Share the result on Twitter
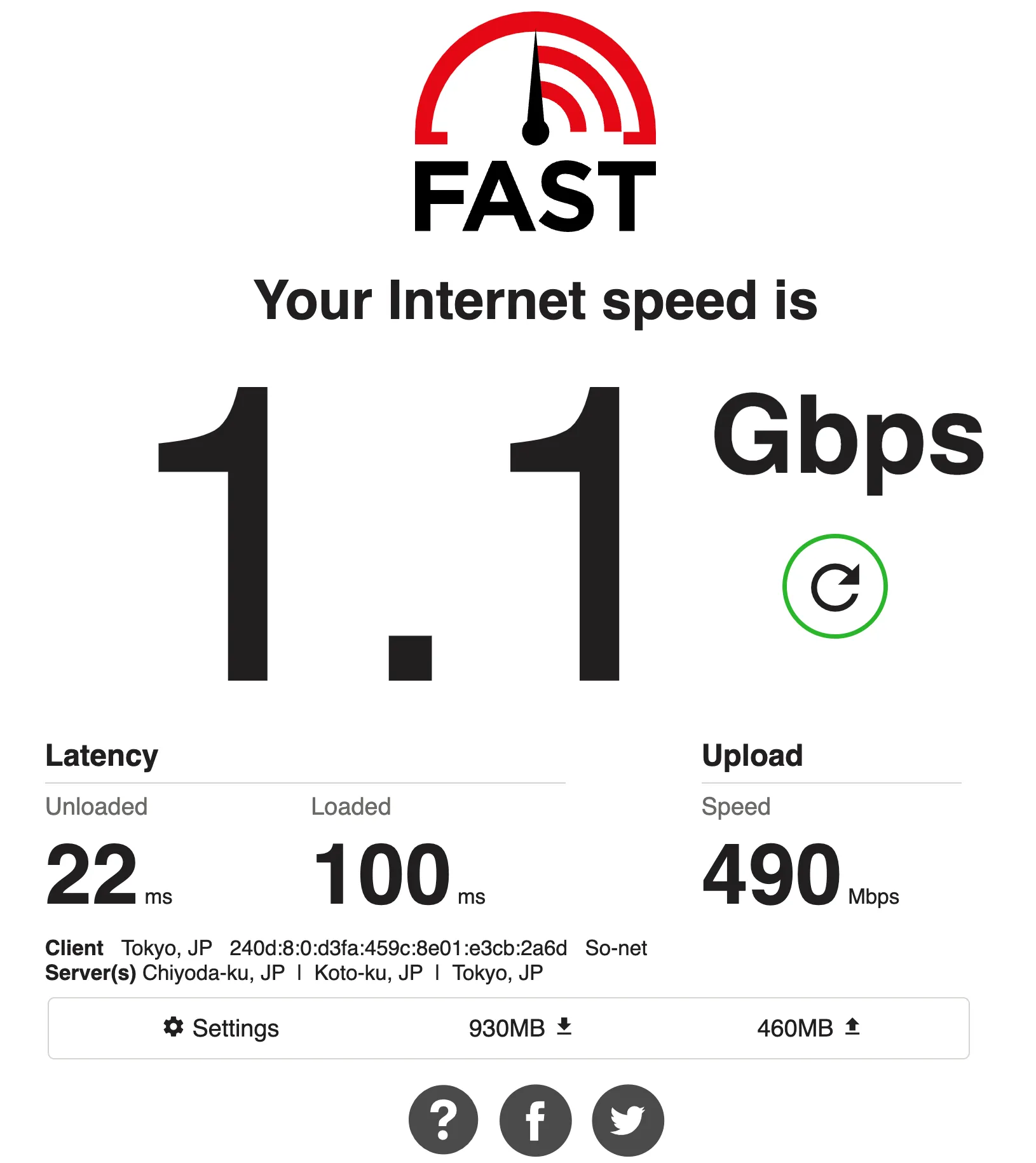1036x1163 pixels. [627, 1119]
